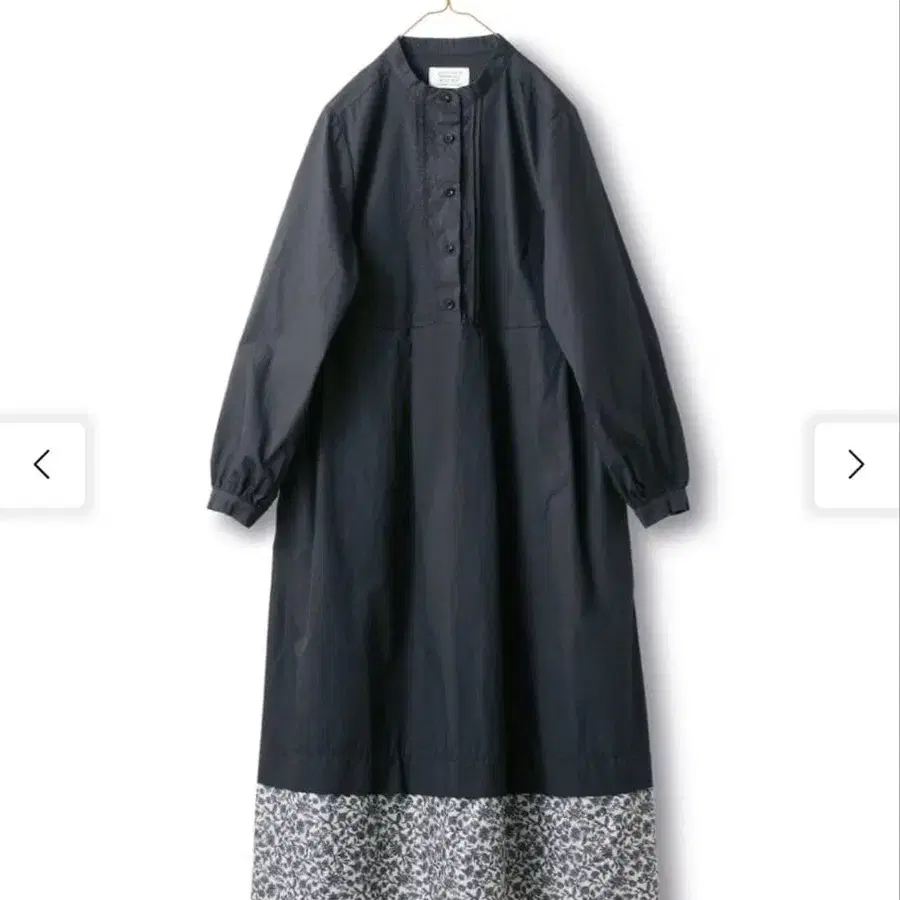Open the dress product photo

450,500
